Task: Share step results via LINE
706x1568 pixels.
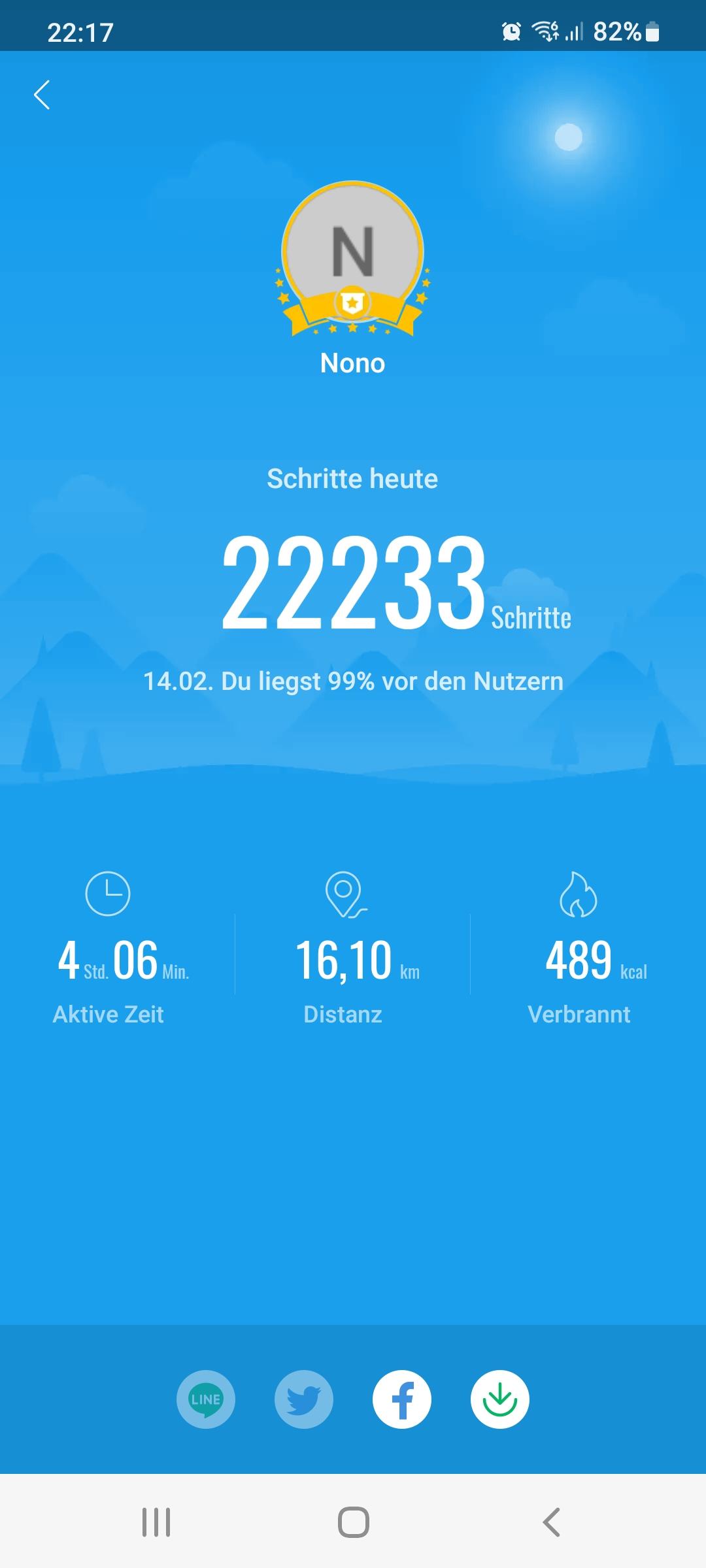Action: tap(206, 1399)
